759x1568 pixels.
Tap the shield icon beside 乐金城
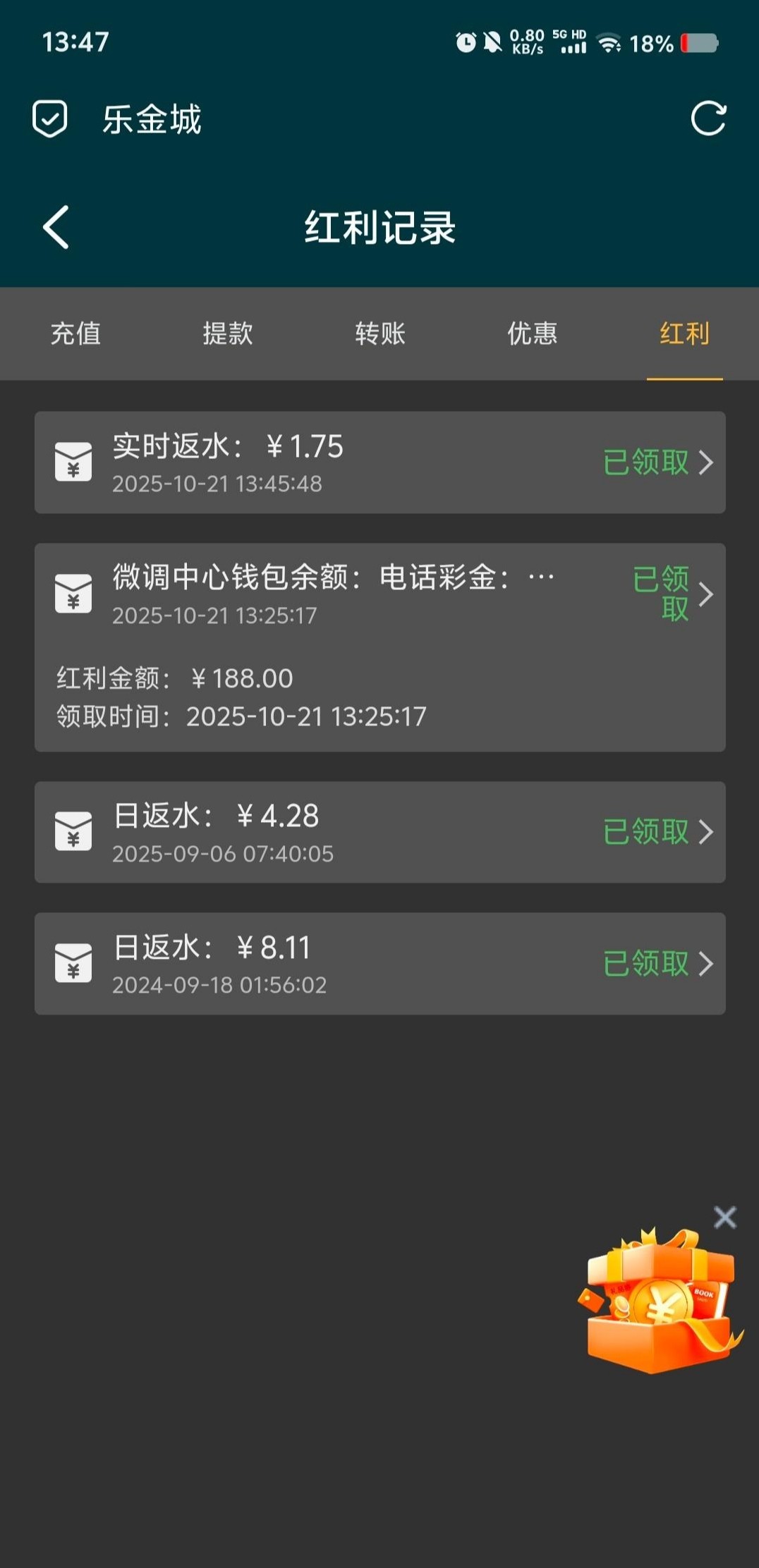(x=50, y=118)
